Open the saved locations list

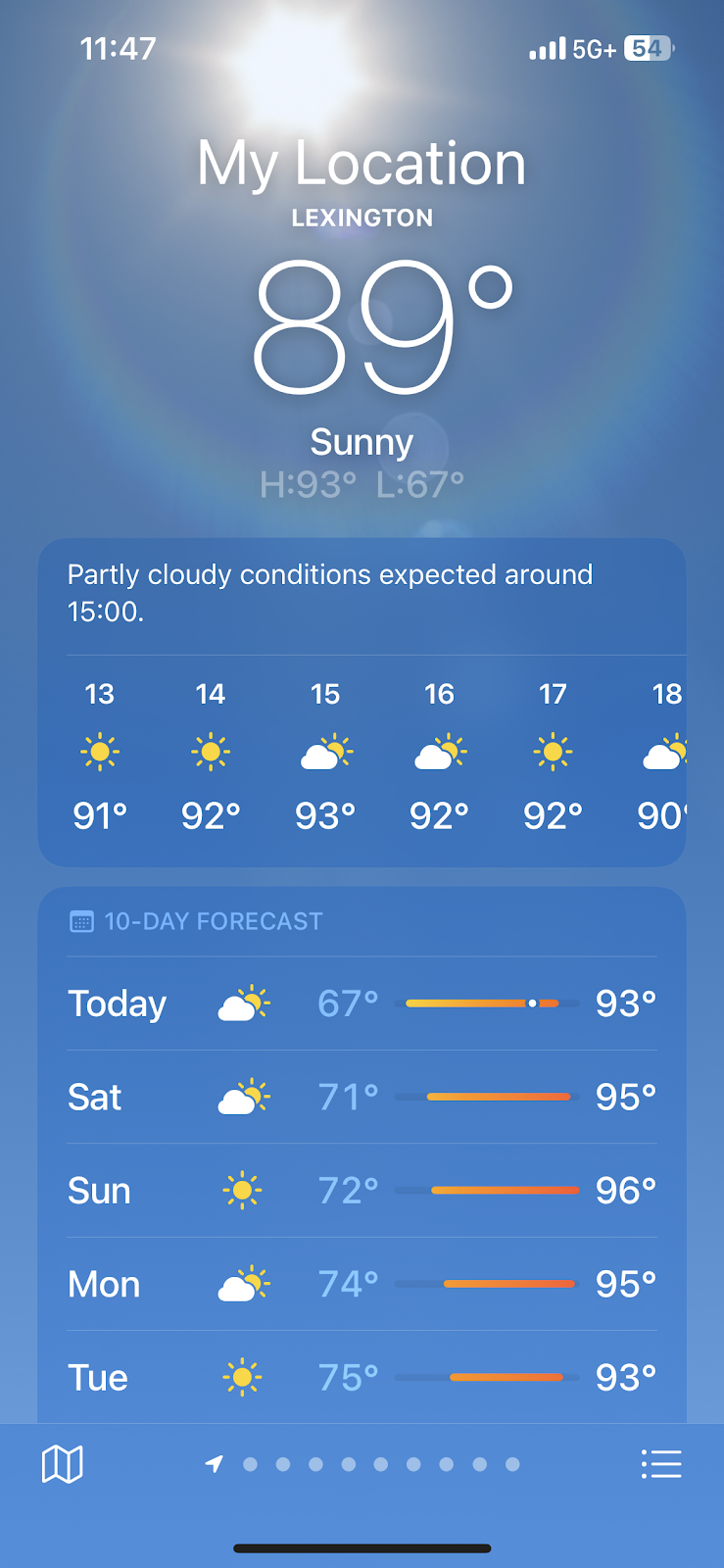tap(661, 1464)
